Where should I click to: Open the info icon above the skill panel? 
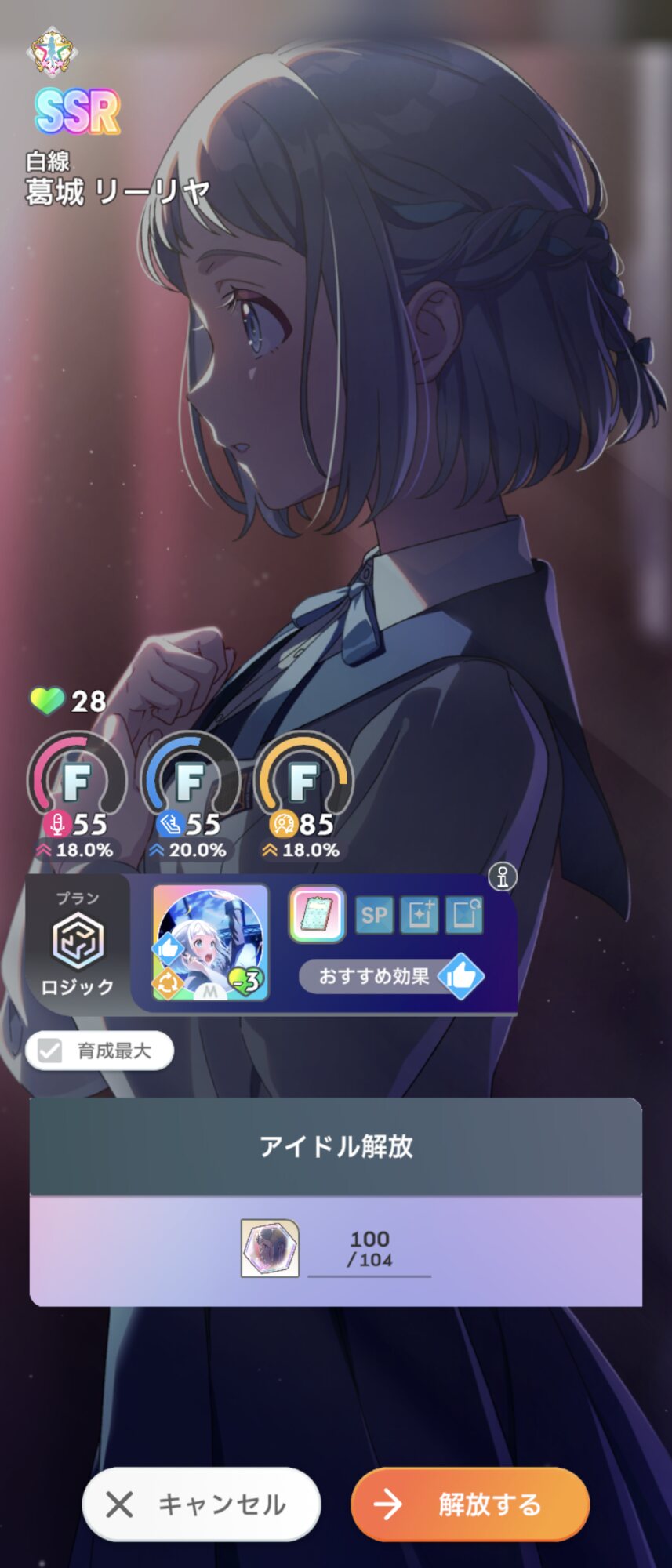click(x=503, y=877)
